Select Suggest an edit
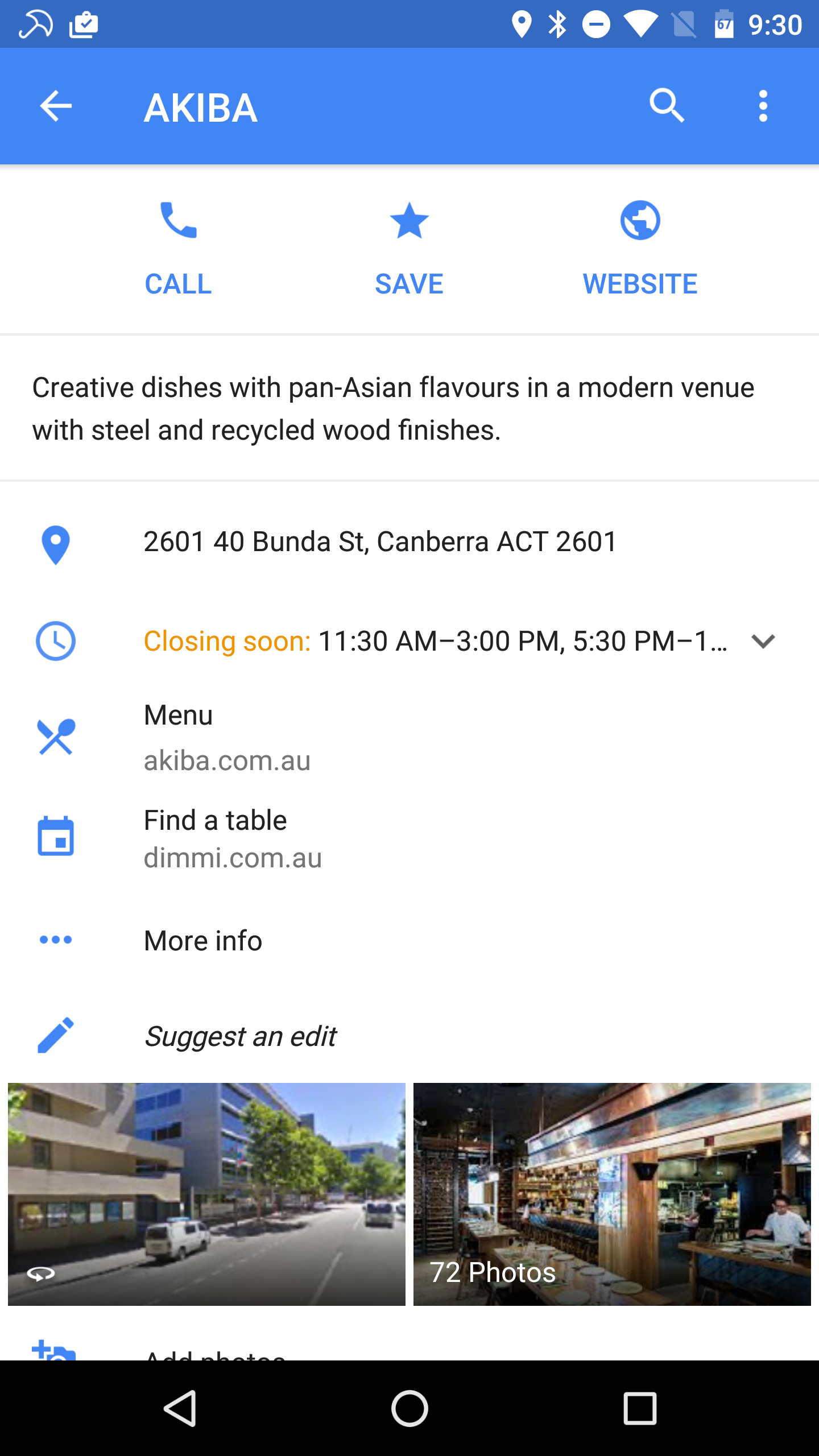The width and height of the screenshot is (819, 1456). coord(409,1036)
